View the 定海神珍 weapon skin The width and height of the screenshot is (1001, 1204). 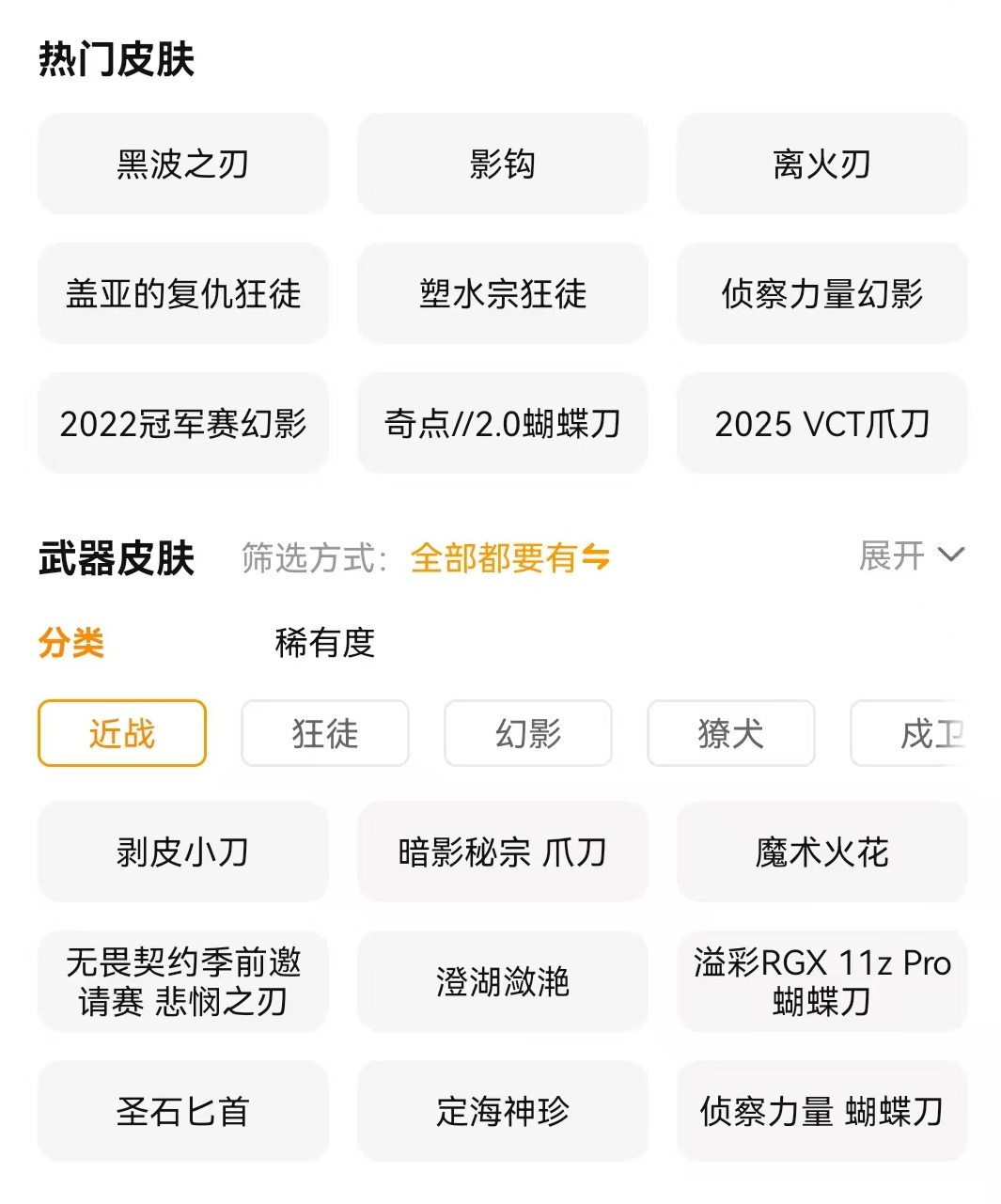(x=502, y=1112)
